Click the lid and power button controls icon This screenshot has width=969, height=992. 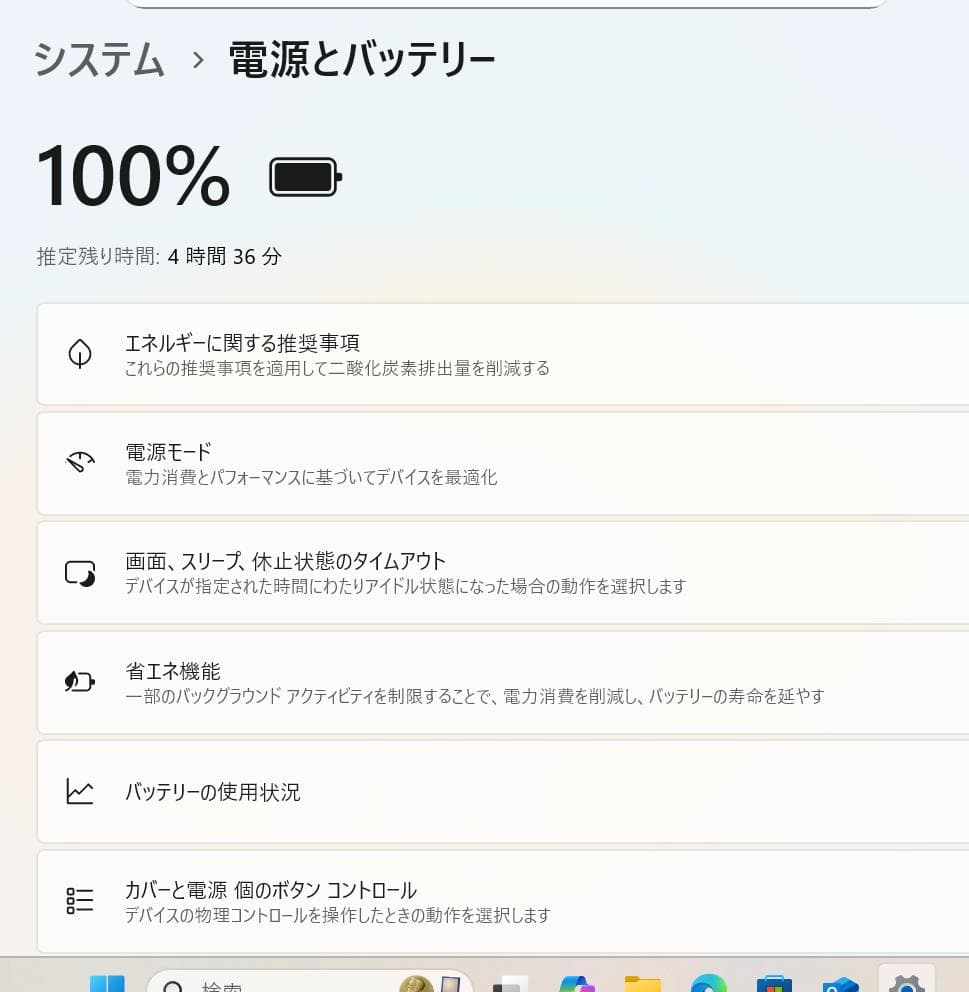tap(80, 901)
